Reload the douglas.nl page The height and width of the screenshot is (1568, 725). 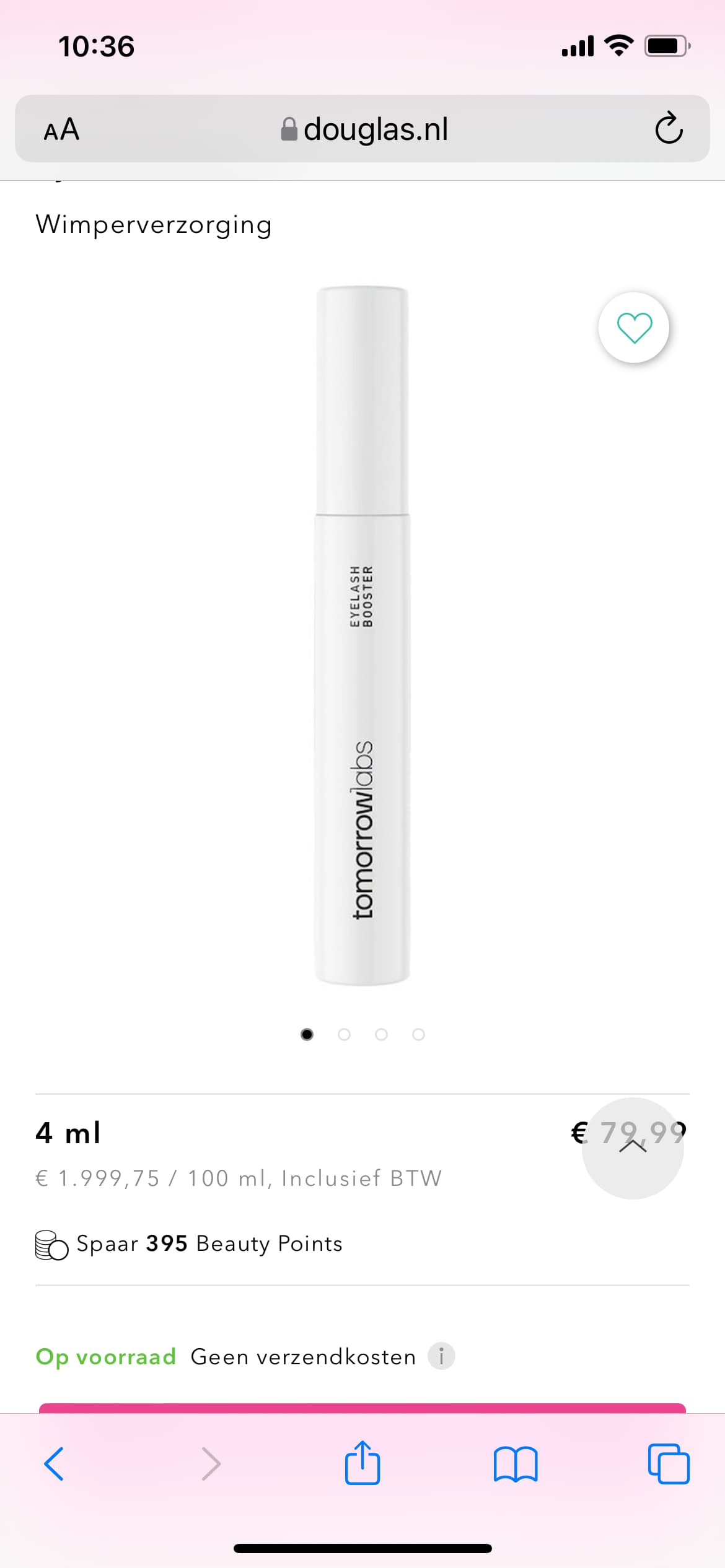coord(669,128)
